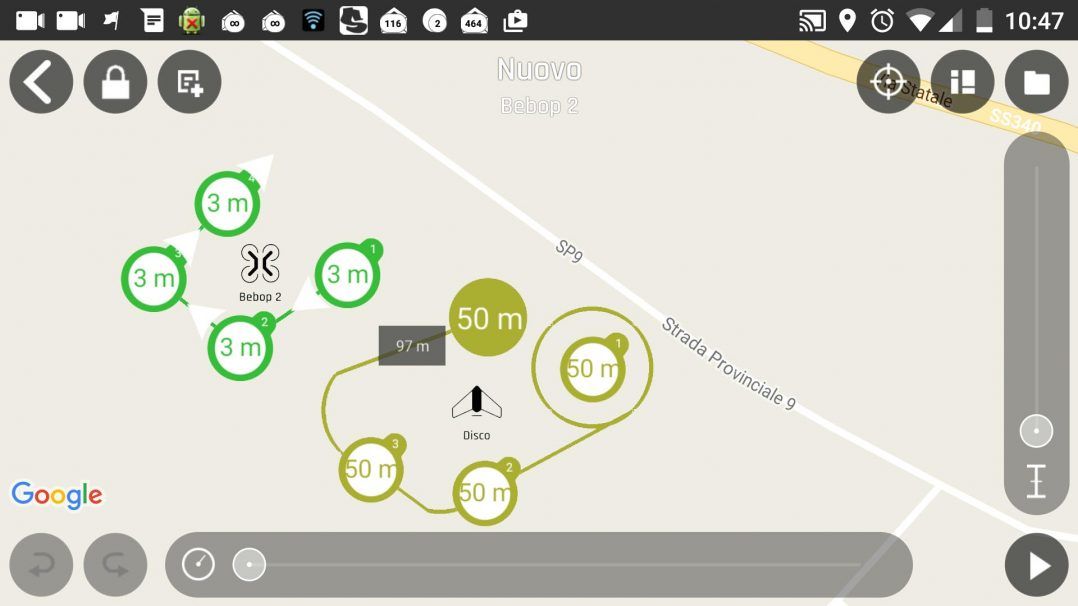1078x606 pixels.
Task: Tap the undo arrow button
Action: pos(41,566)
